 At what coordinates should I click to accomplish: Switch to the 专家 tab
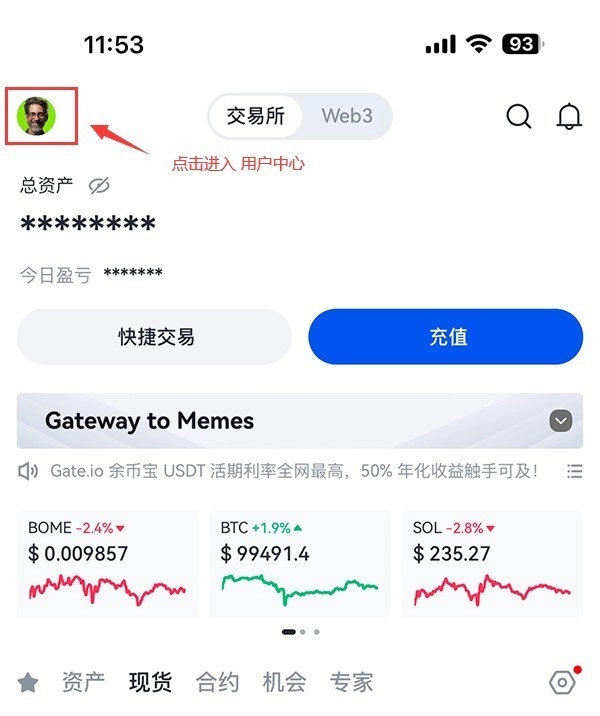(351, 683)
